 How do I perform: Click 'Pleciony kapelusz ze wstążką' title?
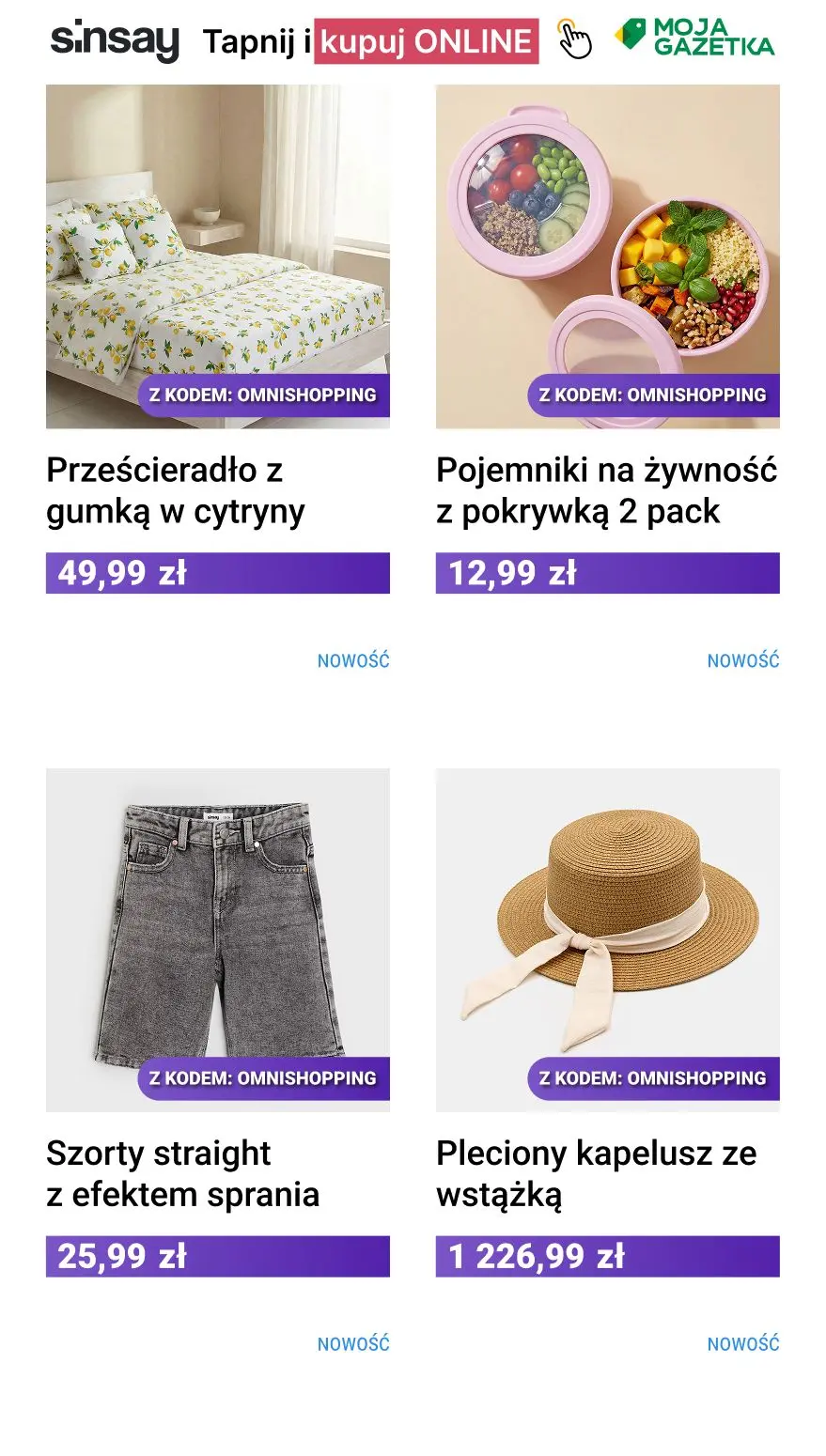(596, 1173)
